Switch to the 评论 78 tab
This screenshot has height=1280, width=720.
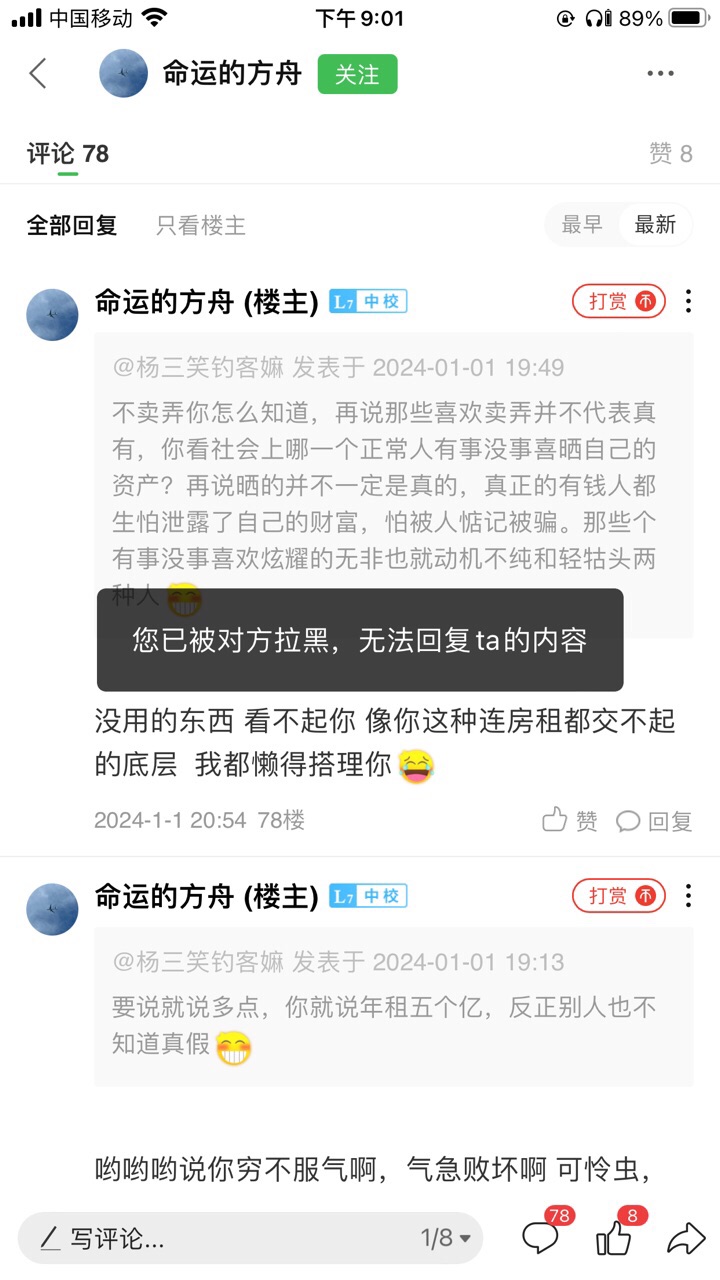pos(67,154)
